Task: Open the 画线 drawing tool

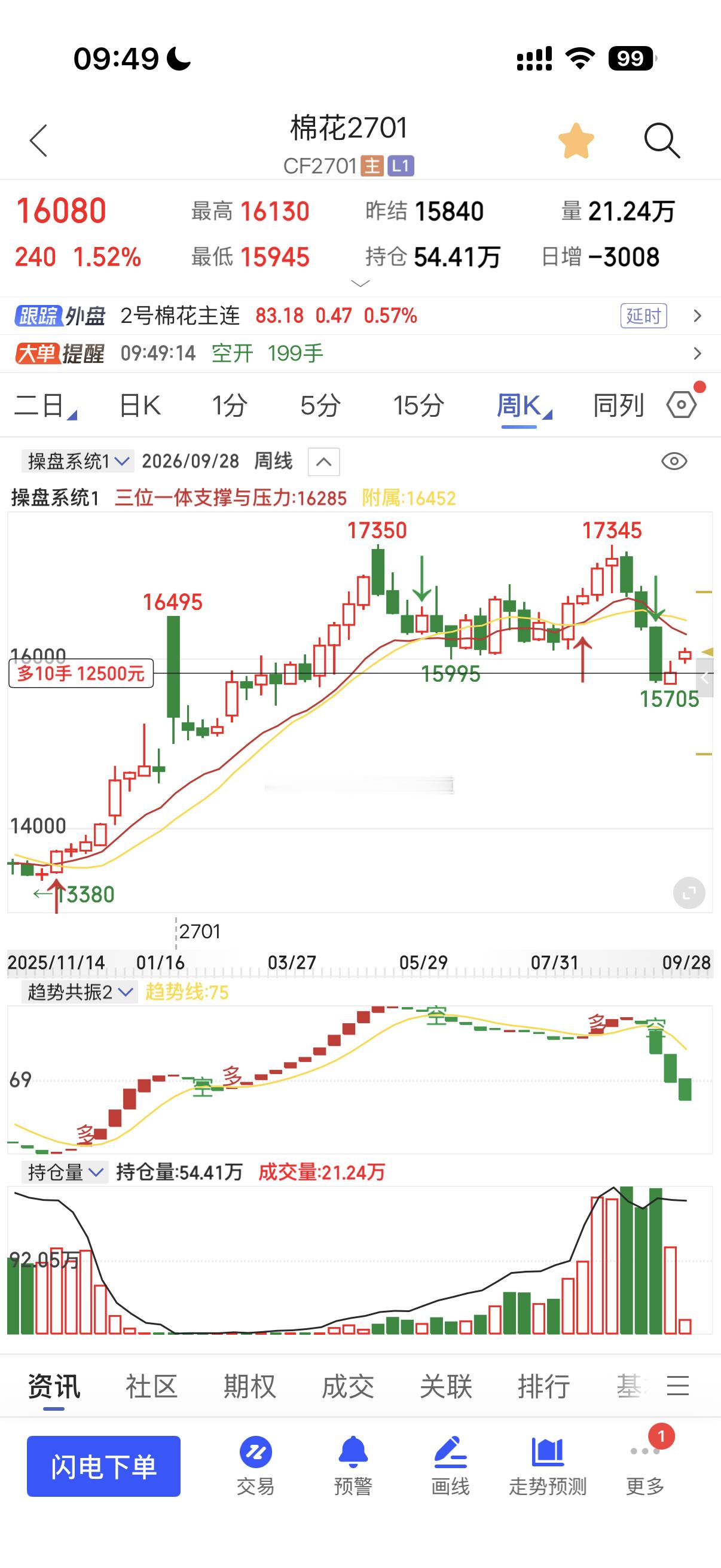Action: (x=450, y=1465)
